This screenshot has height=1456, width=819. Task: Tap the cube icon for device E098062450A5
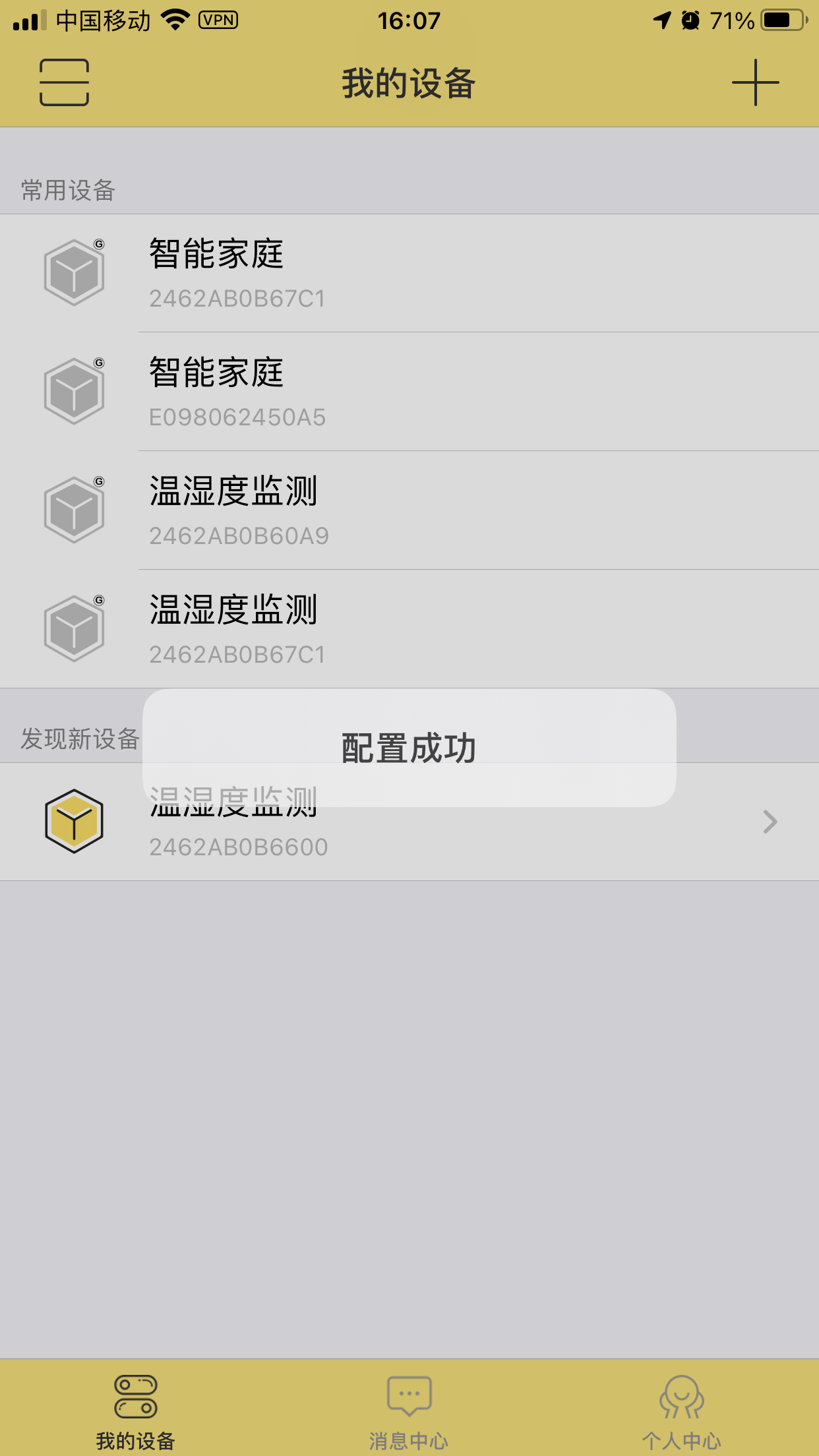pos(74,391)
